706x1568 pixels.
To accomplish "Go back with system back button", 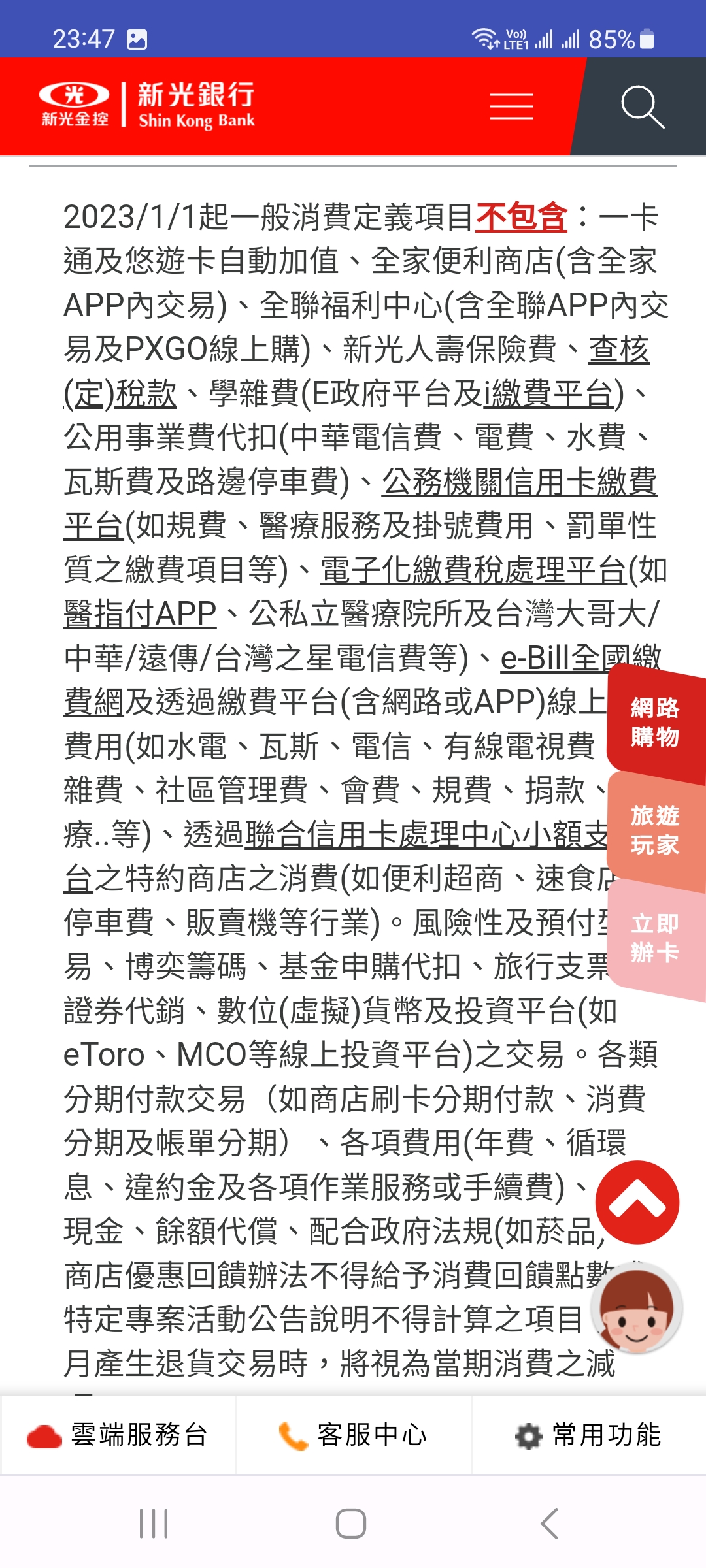I will pos(550,1524).
